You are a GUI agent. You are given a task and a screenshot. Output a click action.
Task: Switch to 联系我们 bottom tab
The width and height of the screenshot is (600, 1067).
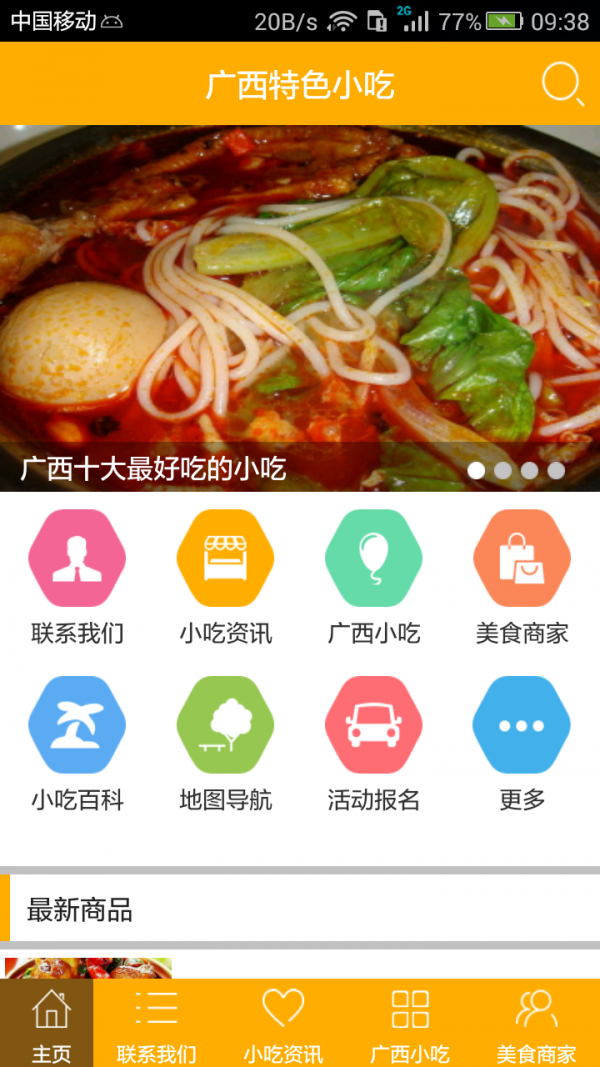click(x=156, y=1023)
